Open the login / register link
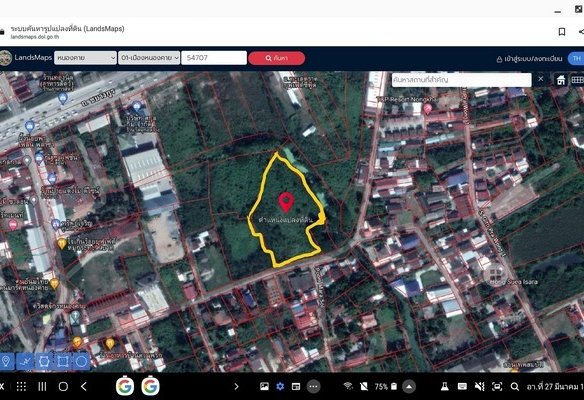Screen dimensions: 584x400 529,59
